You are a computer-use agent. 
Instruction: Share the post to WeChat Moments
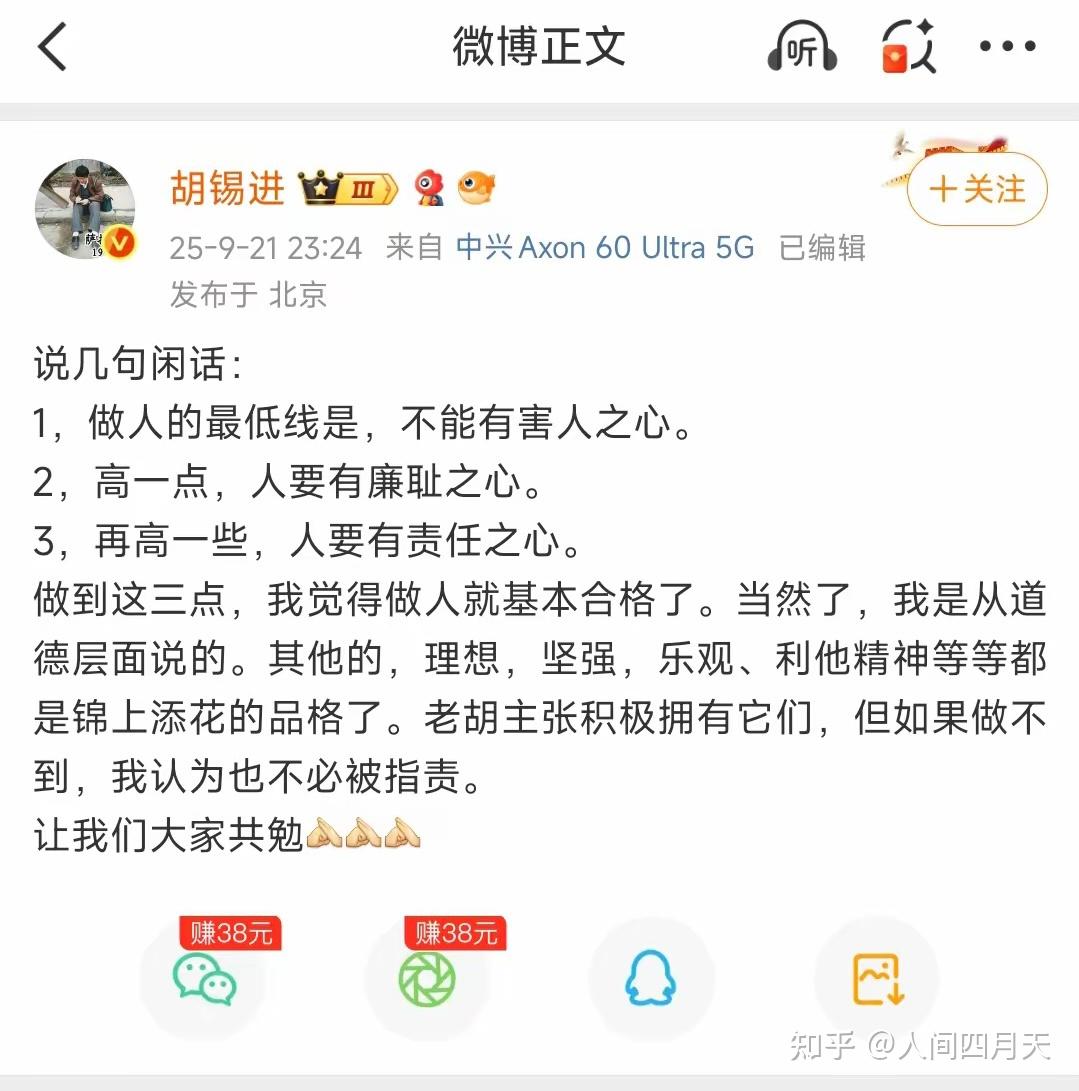(x=427, y=978)
